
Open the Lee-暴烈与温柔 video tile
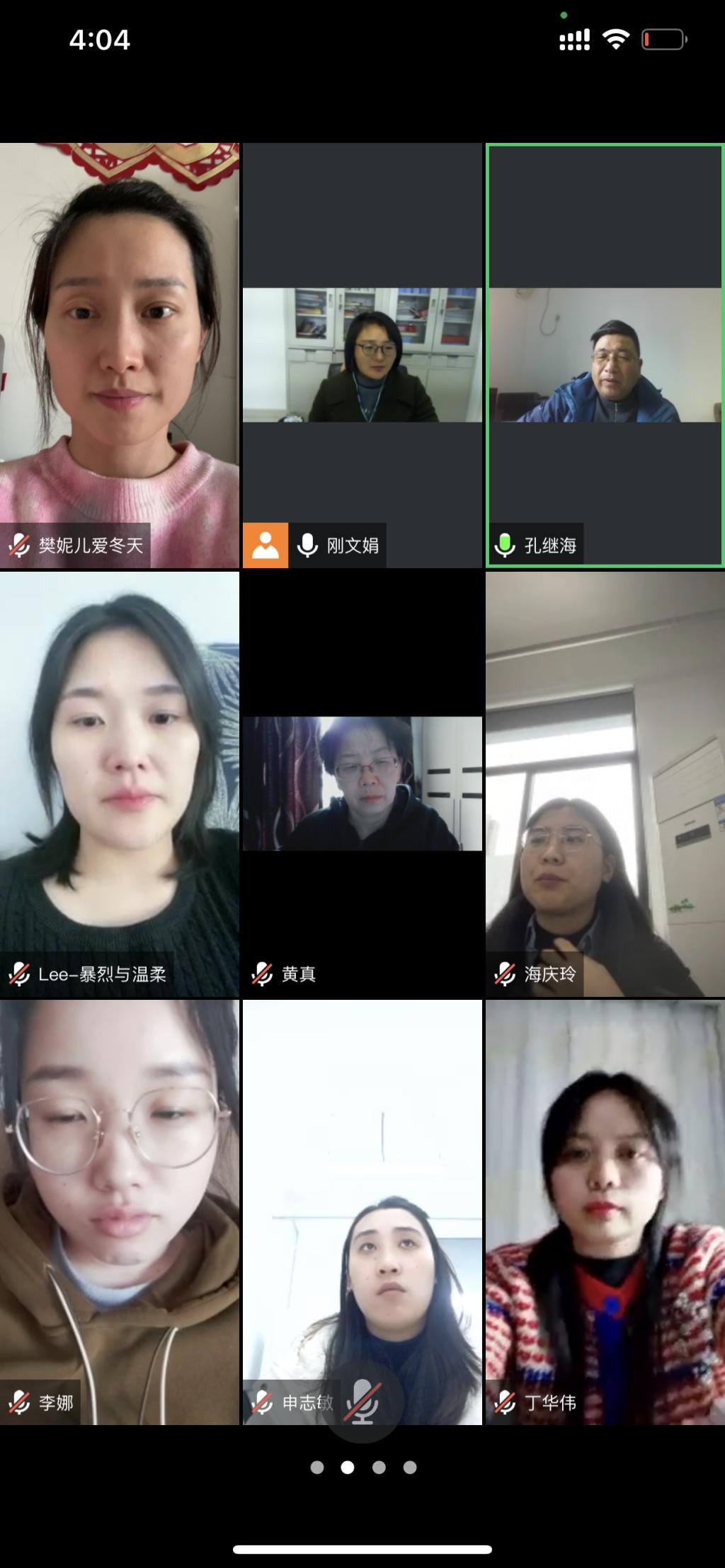(x=119, y=784)
